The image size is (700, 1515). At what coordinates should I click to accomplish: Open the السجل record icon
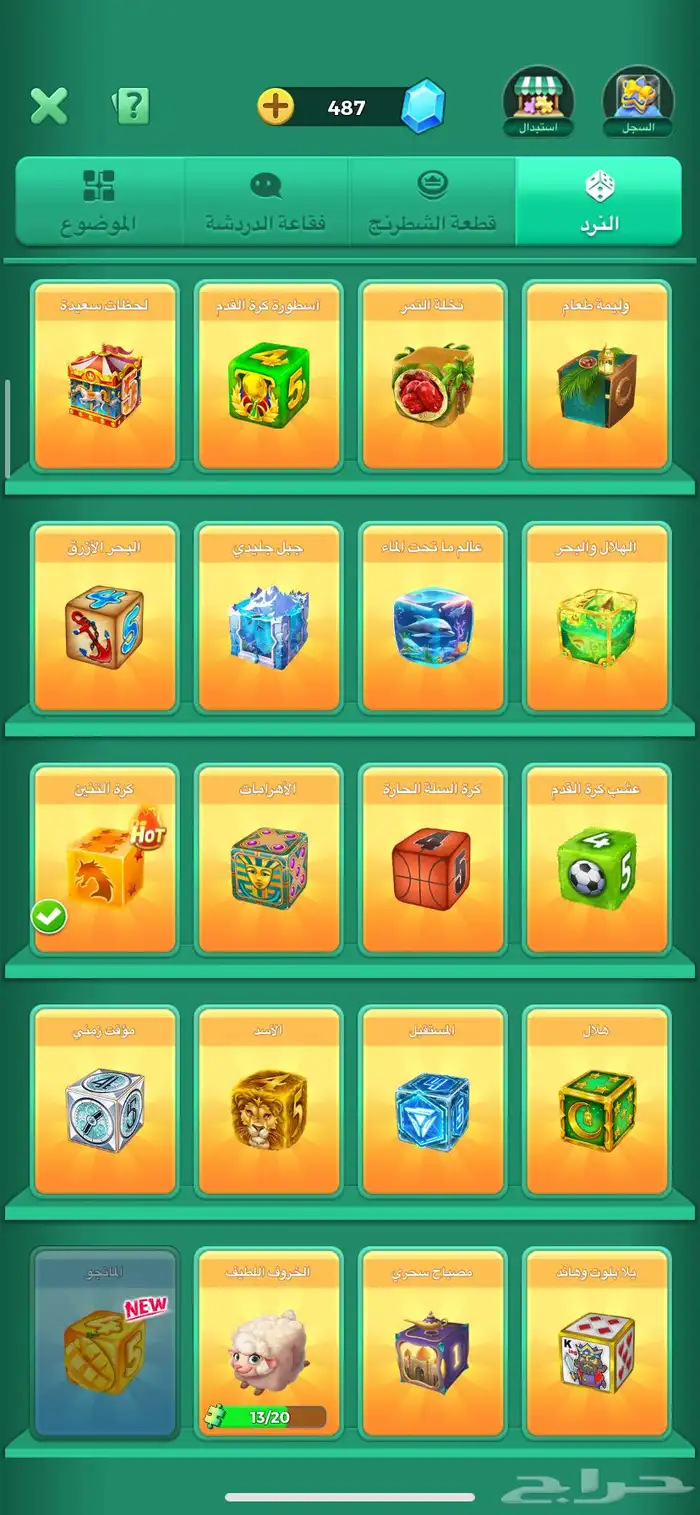coord(638,101)
